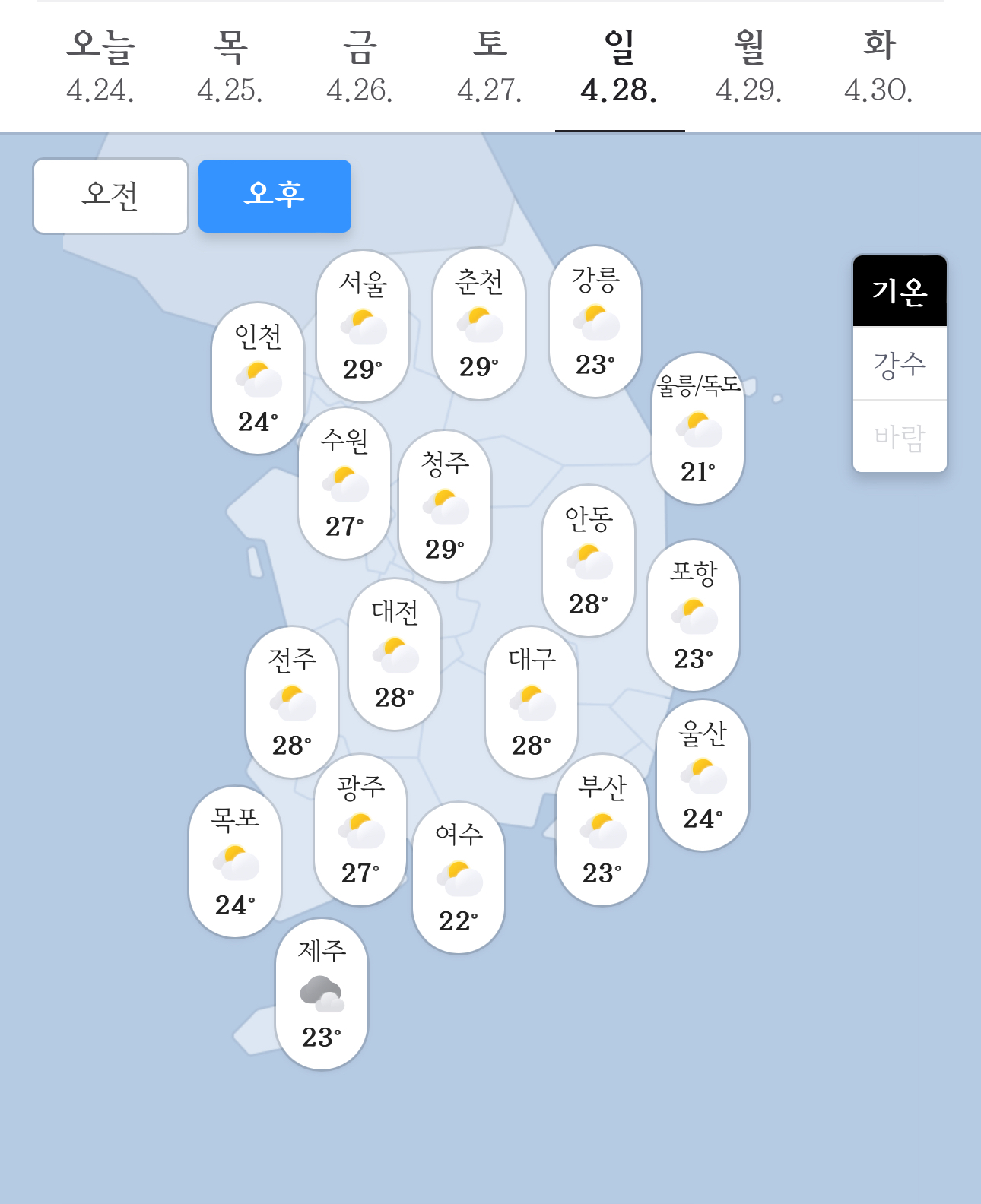This screenshot has width=981, height=1204.
Task: Open 울릉/독도 weather details
Action: click(698, 428)
